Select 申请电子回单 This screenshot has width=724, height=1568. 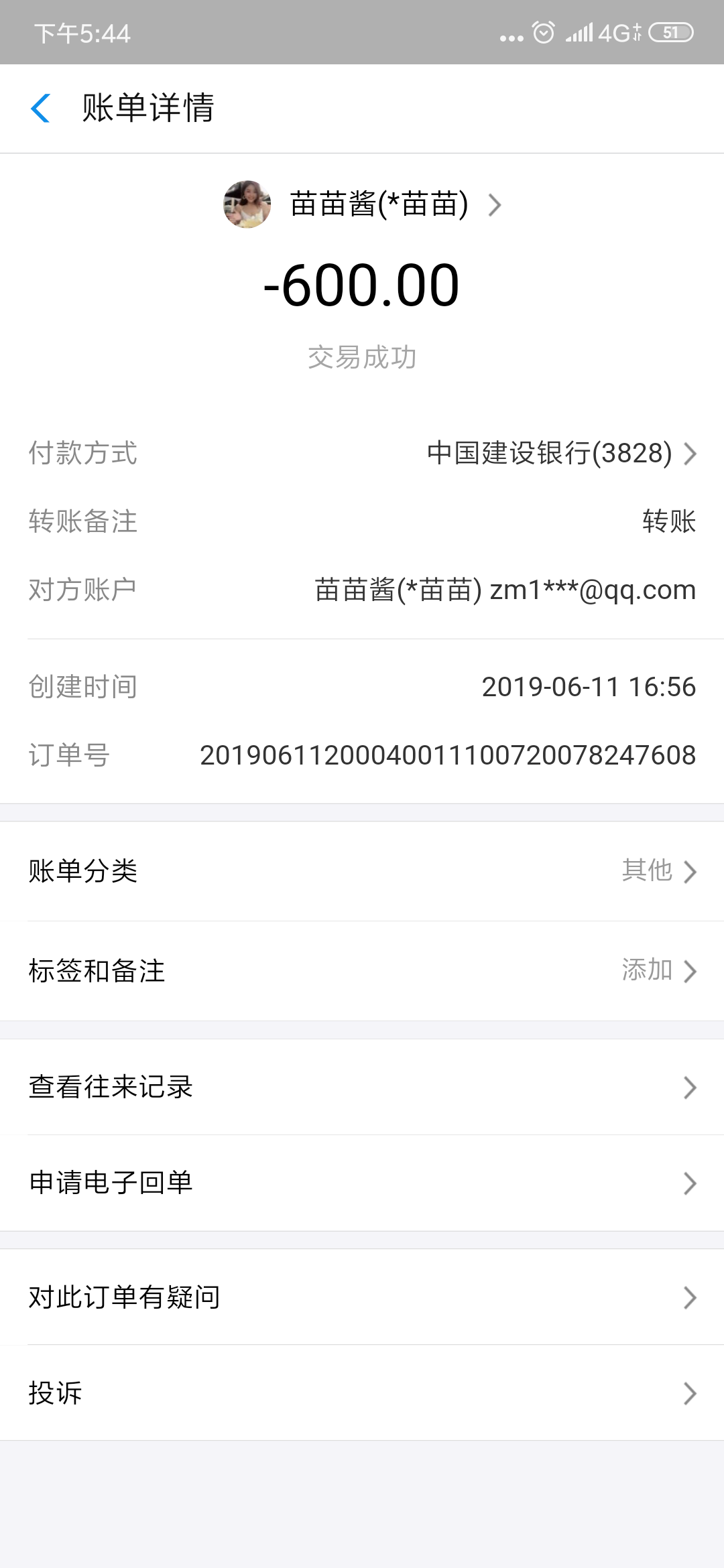click(x=362, y=1183)
